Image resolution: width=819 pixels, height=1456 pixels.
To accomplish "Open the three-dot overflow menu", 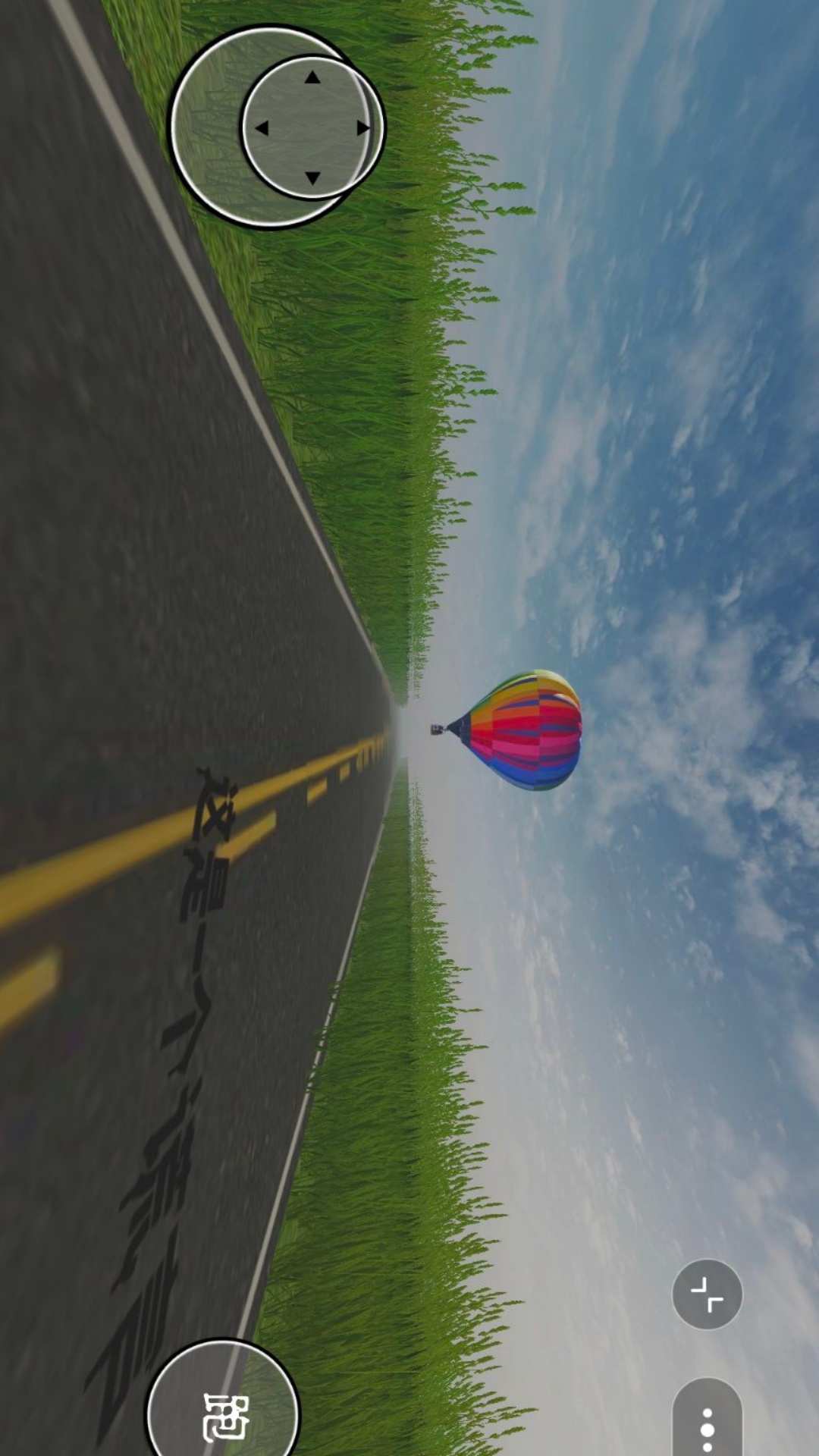I will pyautogui.click(x=707, y=1427).
